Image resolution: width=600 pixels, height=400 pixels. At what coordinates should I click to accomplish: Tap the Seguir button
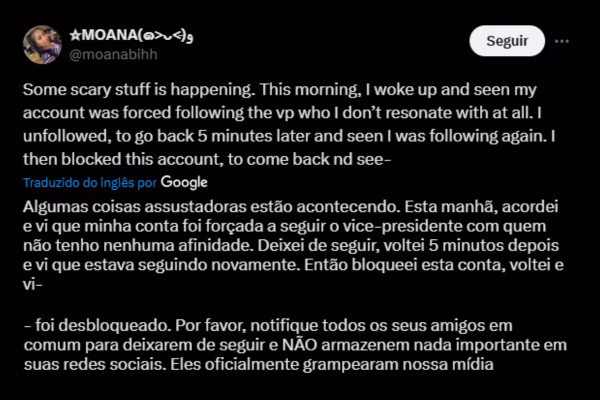click(x=507, y=41)
